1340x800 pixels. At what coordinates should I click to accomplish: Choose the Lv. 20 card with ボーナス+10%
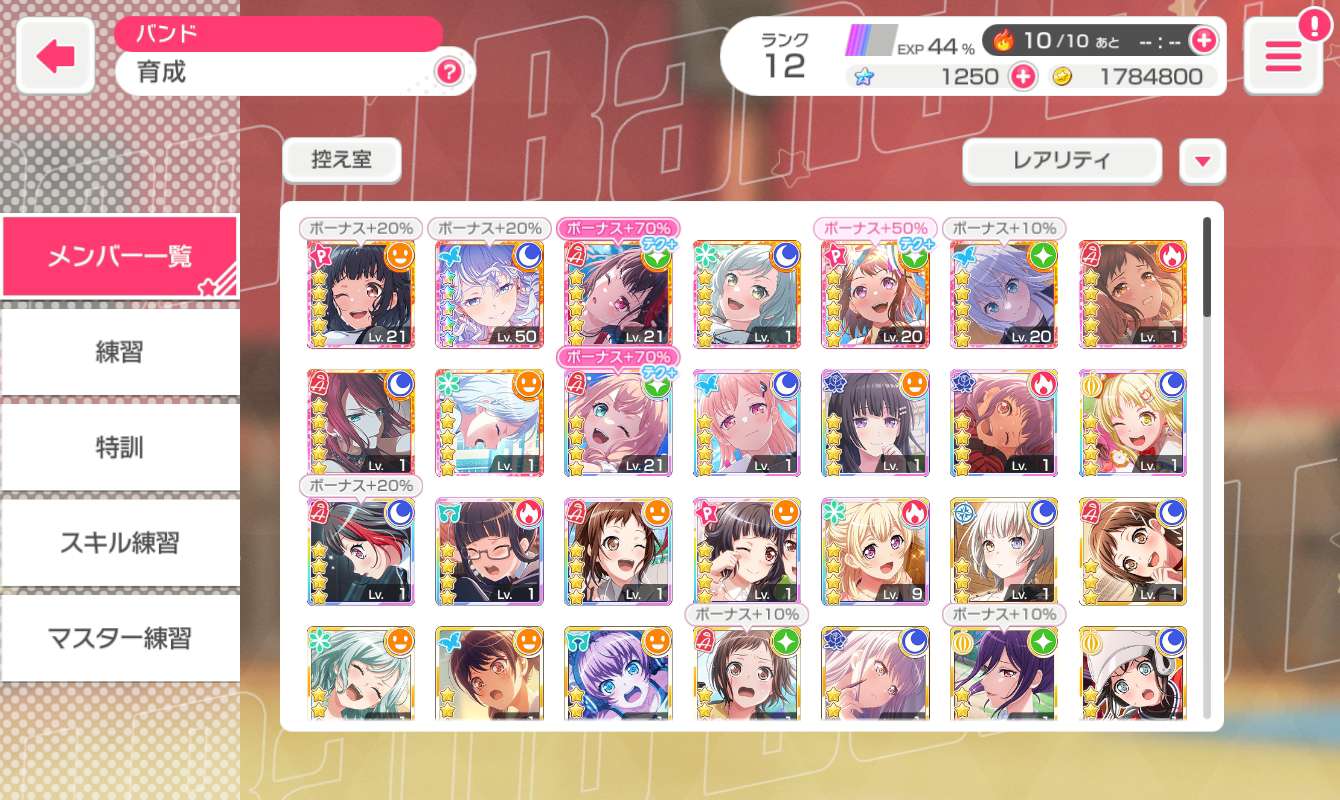pyautogui.click(x=1003, y=295)
